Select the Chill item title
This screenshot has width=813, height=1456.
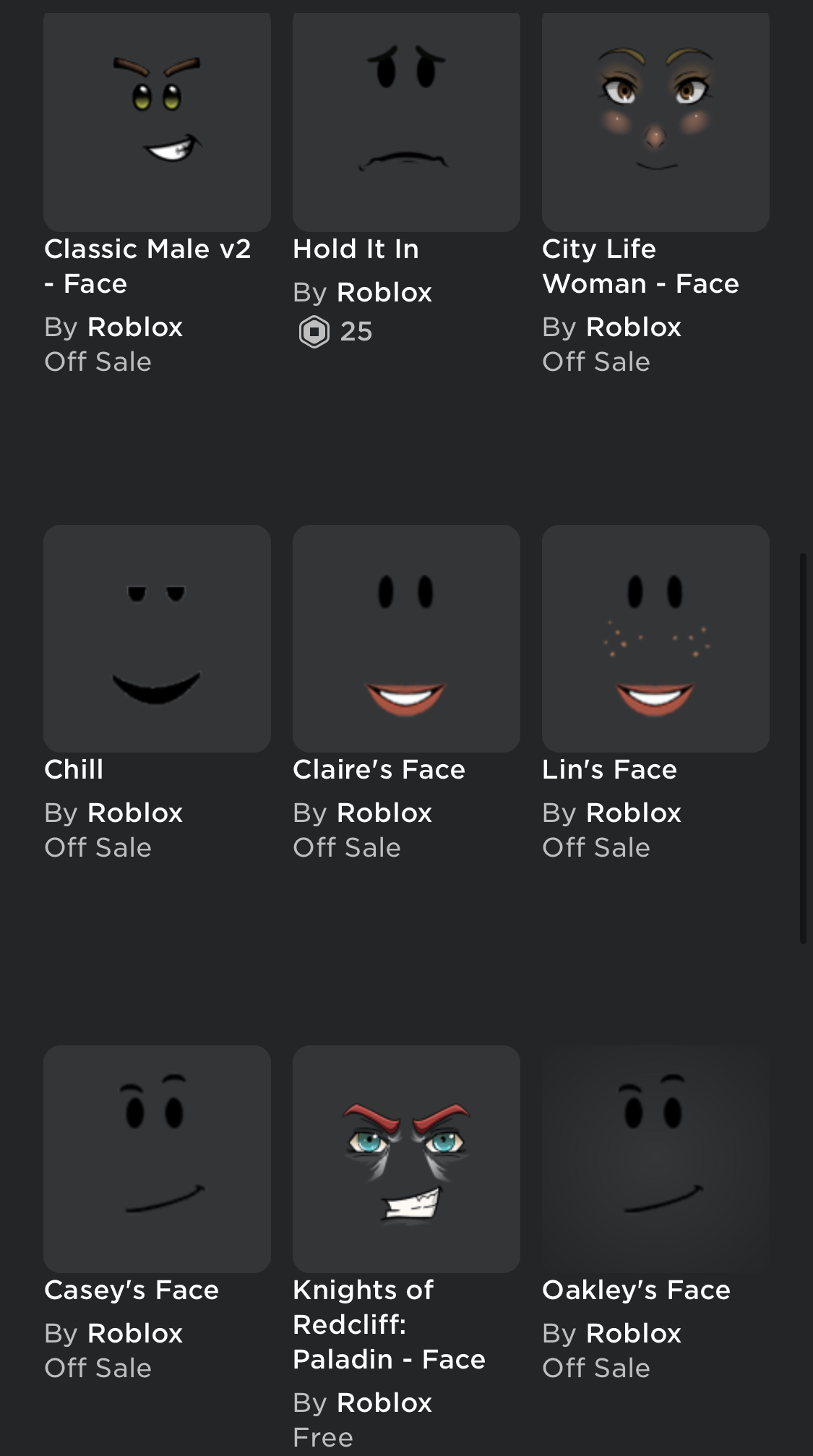pos(72,768)
